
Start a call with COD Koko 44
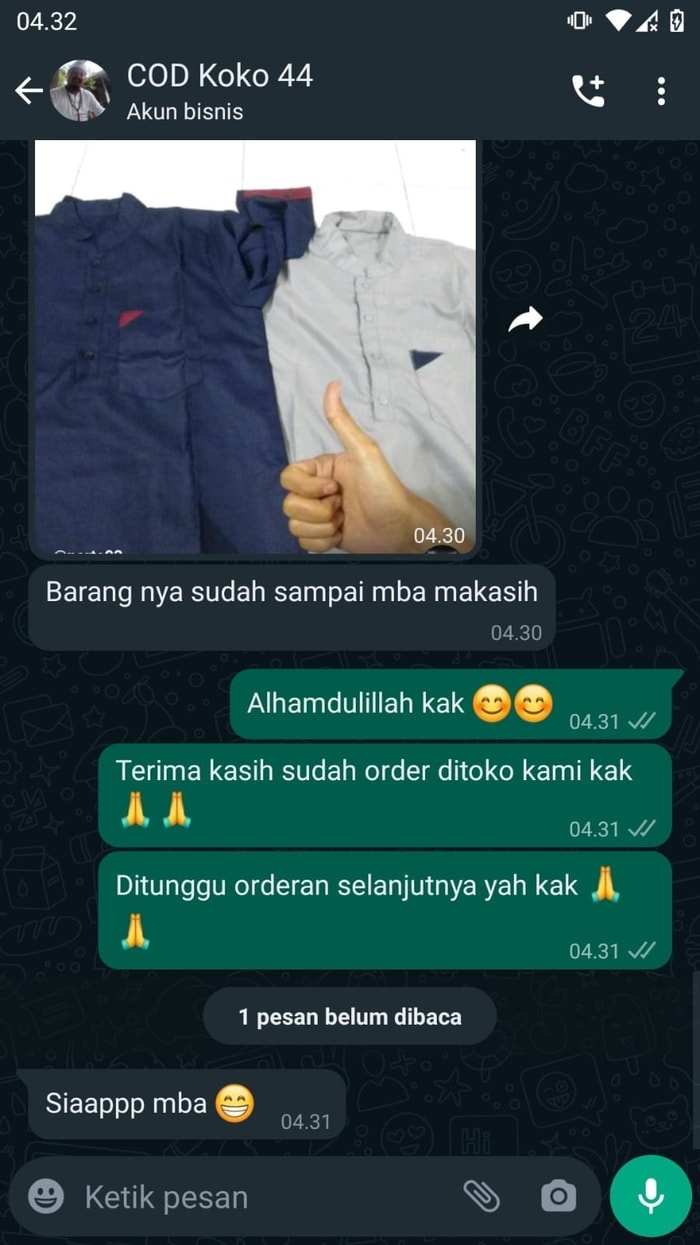tap(588, 91)
